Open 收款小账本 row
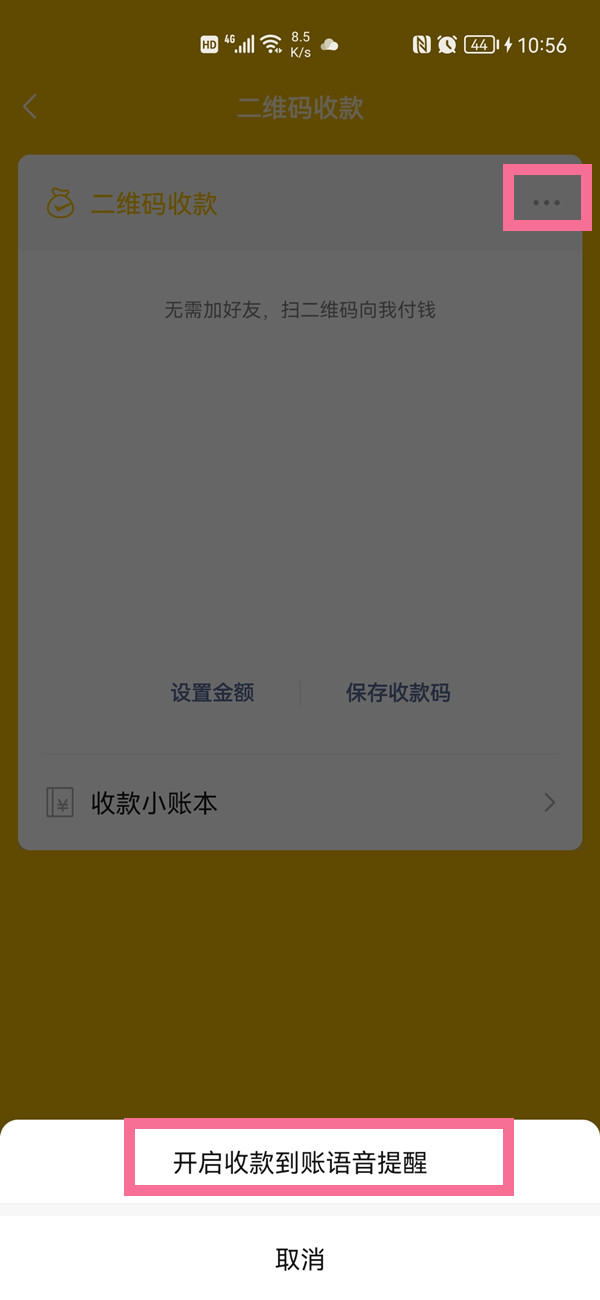This screenshot has width=600, height=1300. click(300, 803)
